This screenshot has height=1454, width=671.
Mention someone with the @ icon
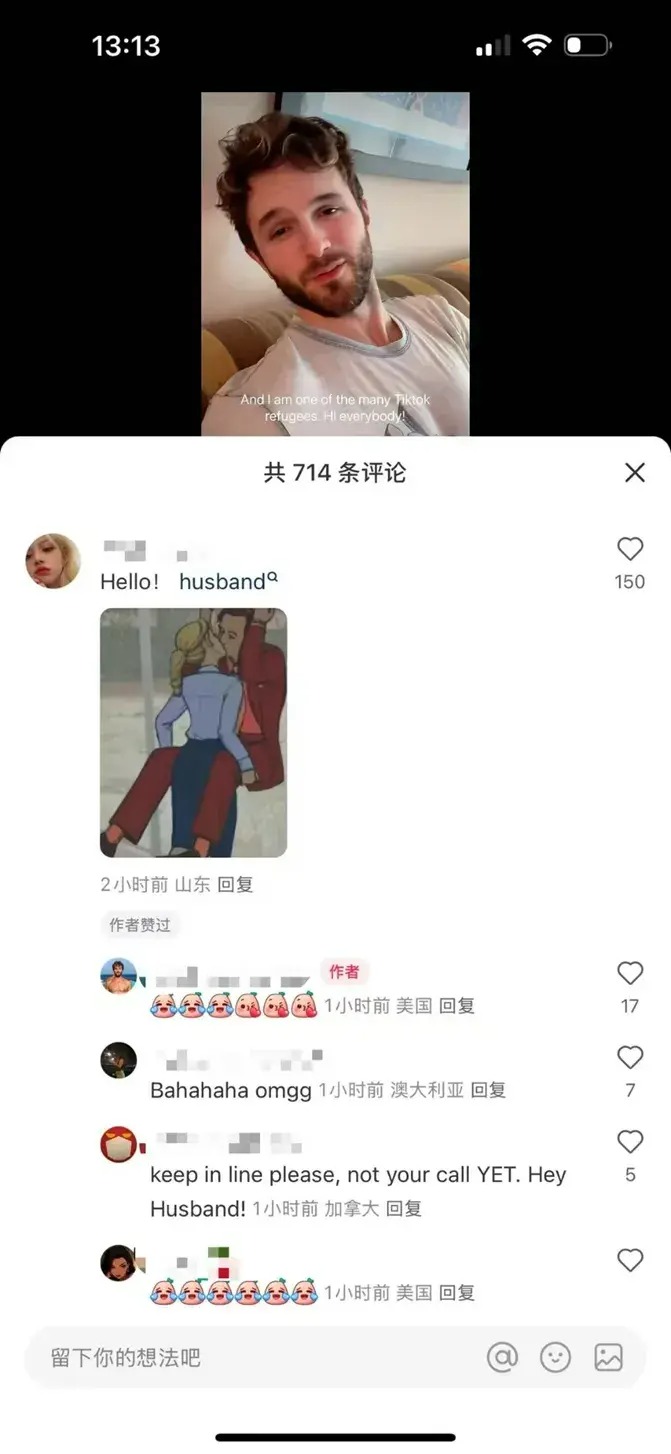[502, 1357]
